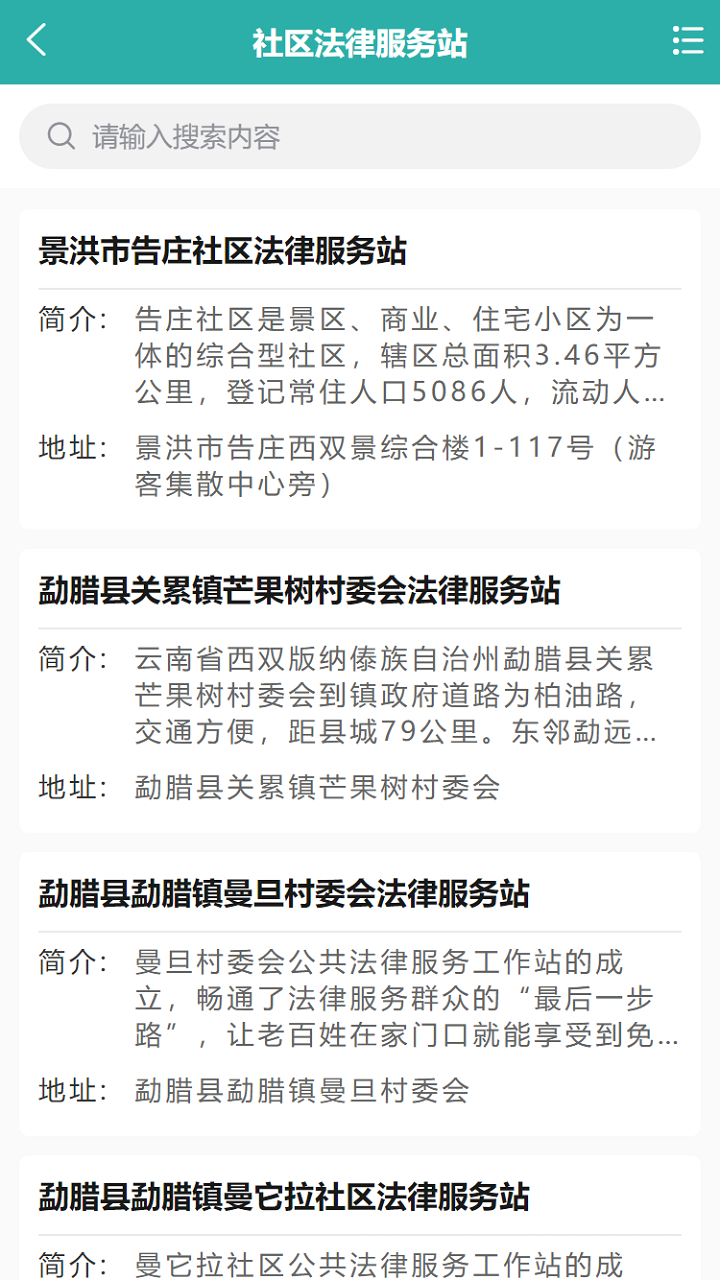Screen dimensions: 720x1280
Task: Click the top-right overflow list icon
Action: coord(687,41)
